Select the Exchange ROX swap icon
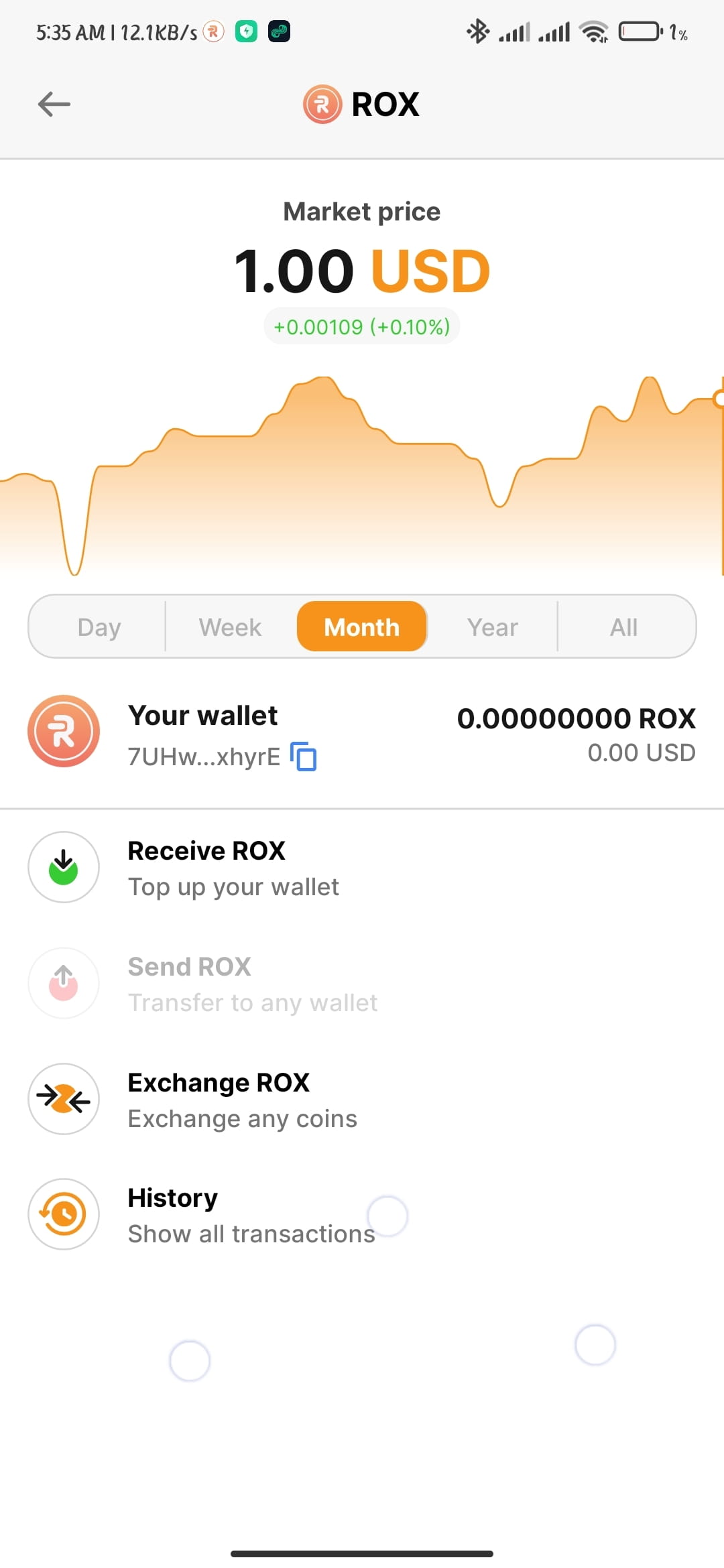The height and width of the screenshot is (1568, 724). [63, 1099]
